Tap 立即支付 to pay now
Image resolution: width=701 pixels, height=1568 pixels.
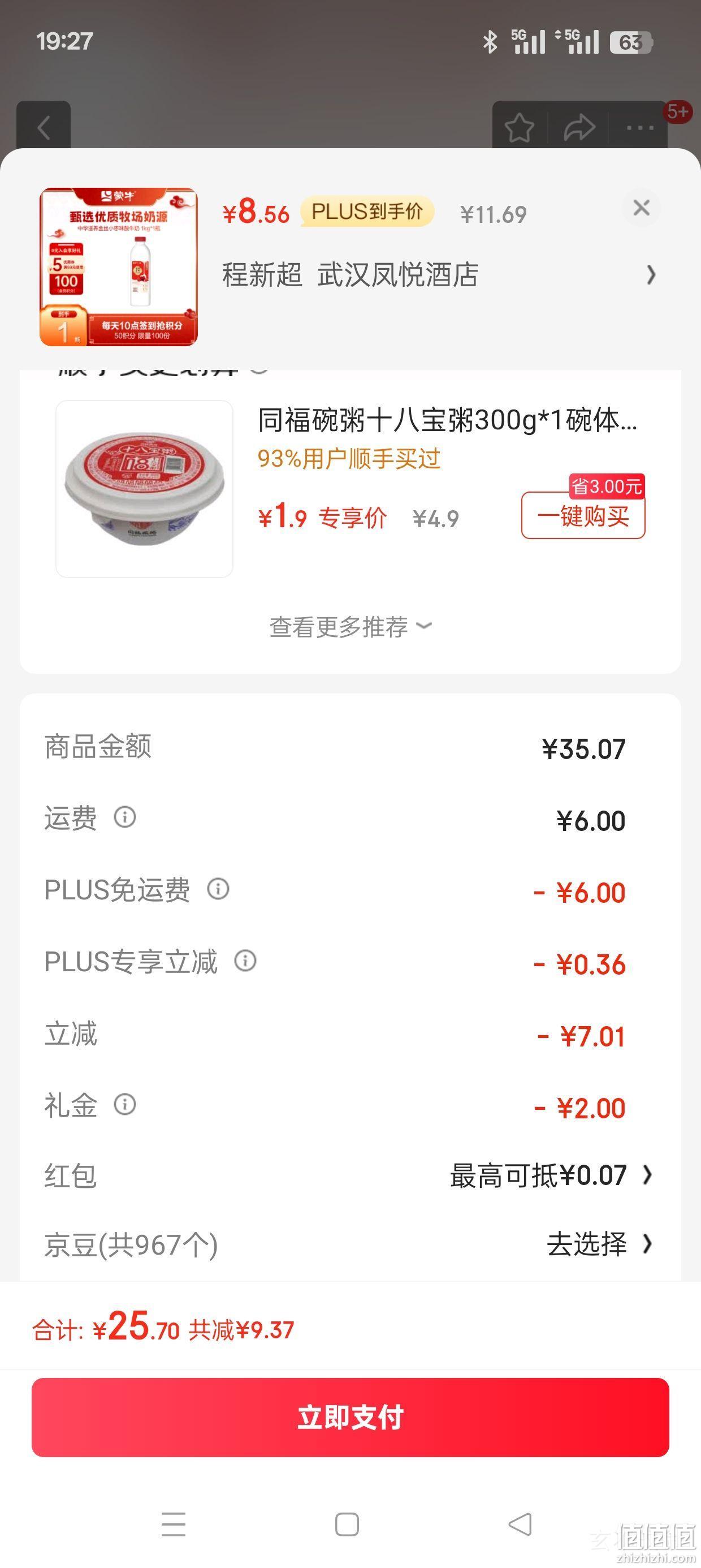(x=350, y=1417)
